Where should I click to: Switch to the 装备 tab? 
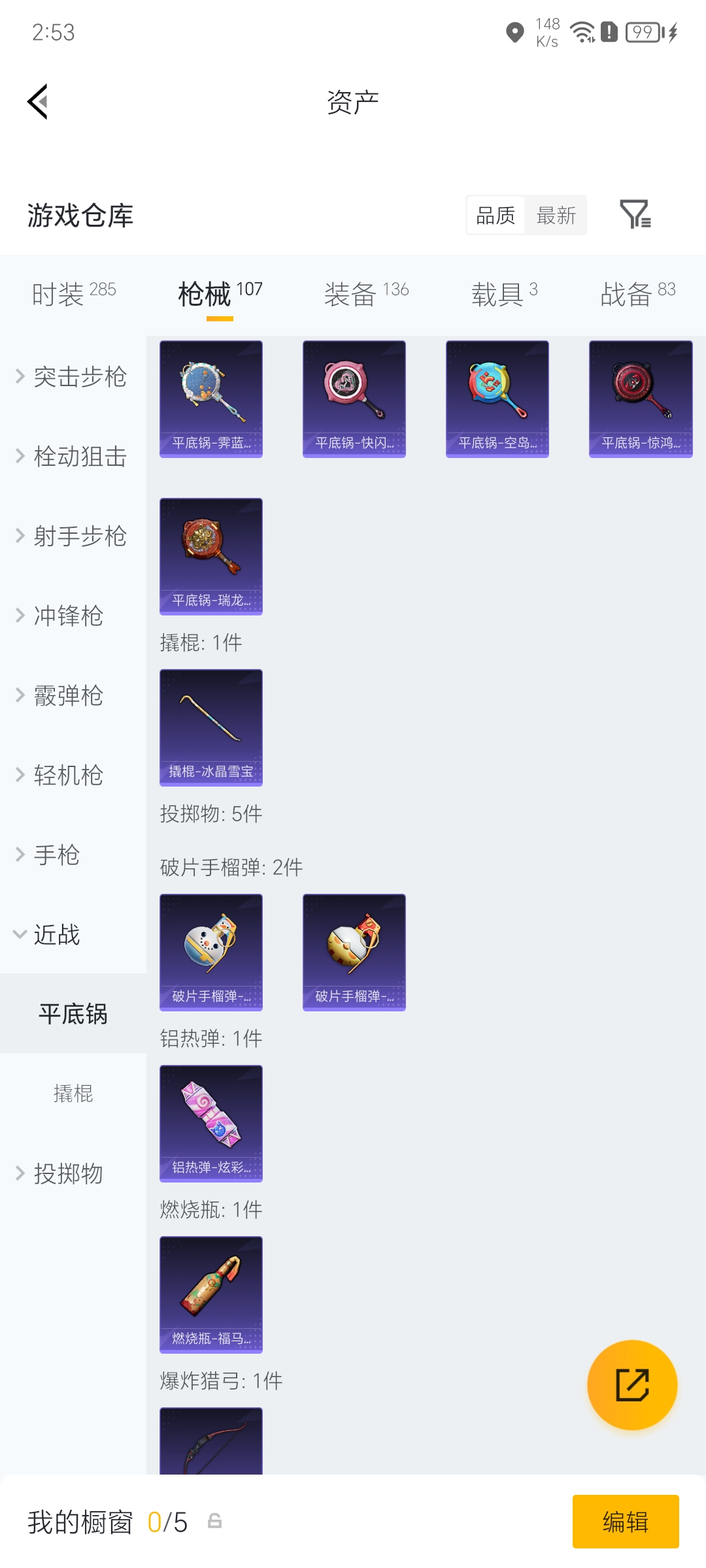pyautogui.click(x=366, y=294)
